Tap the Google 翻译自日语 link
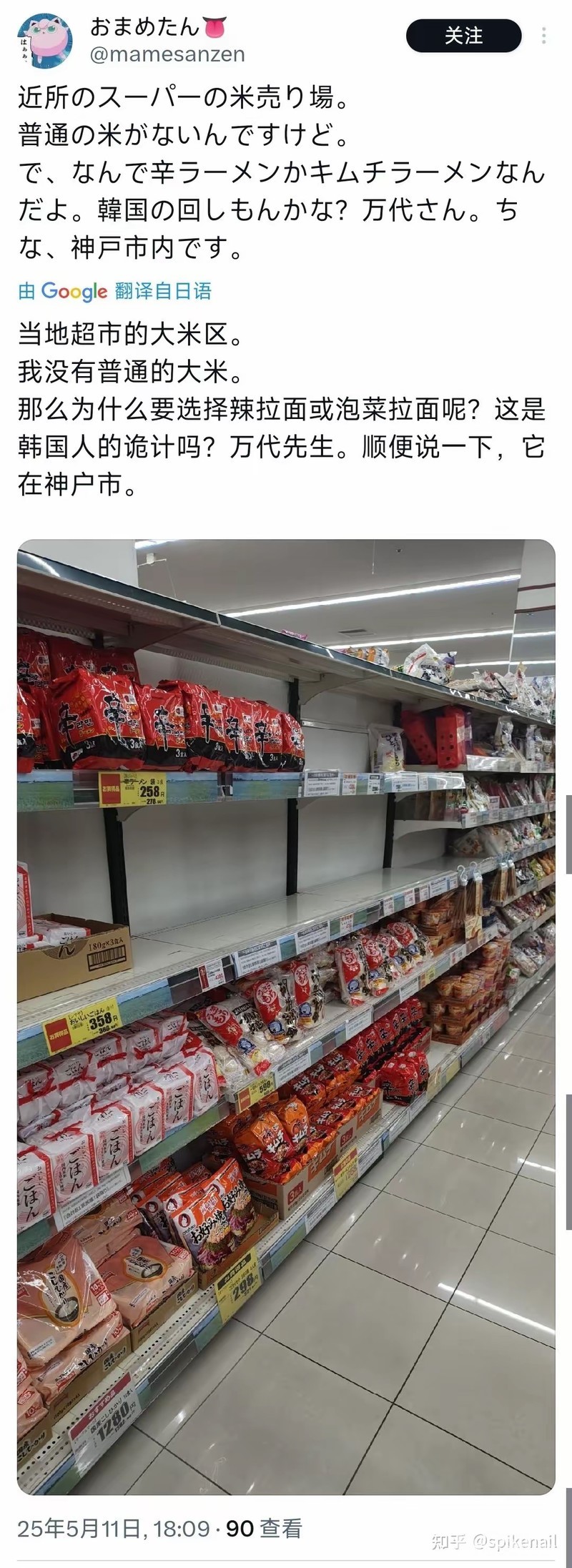Image resolution: width=572 pixels, height=1568 pixels. (x=115, y=291)
